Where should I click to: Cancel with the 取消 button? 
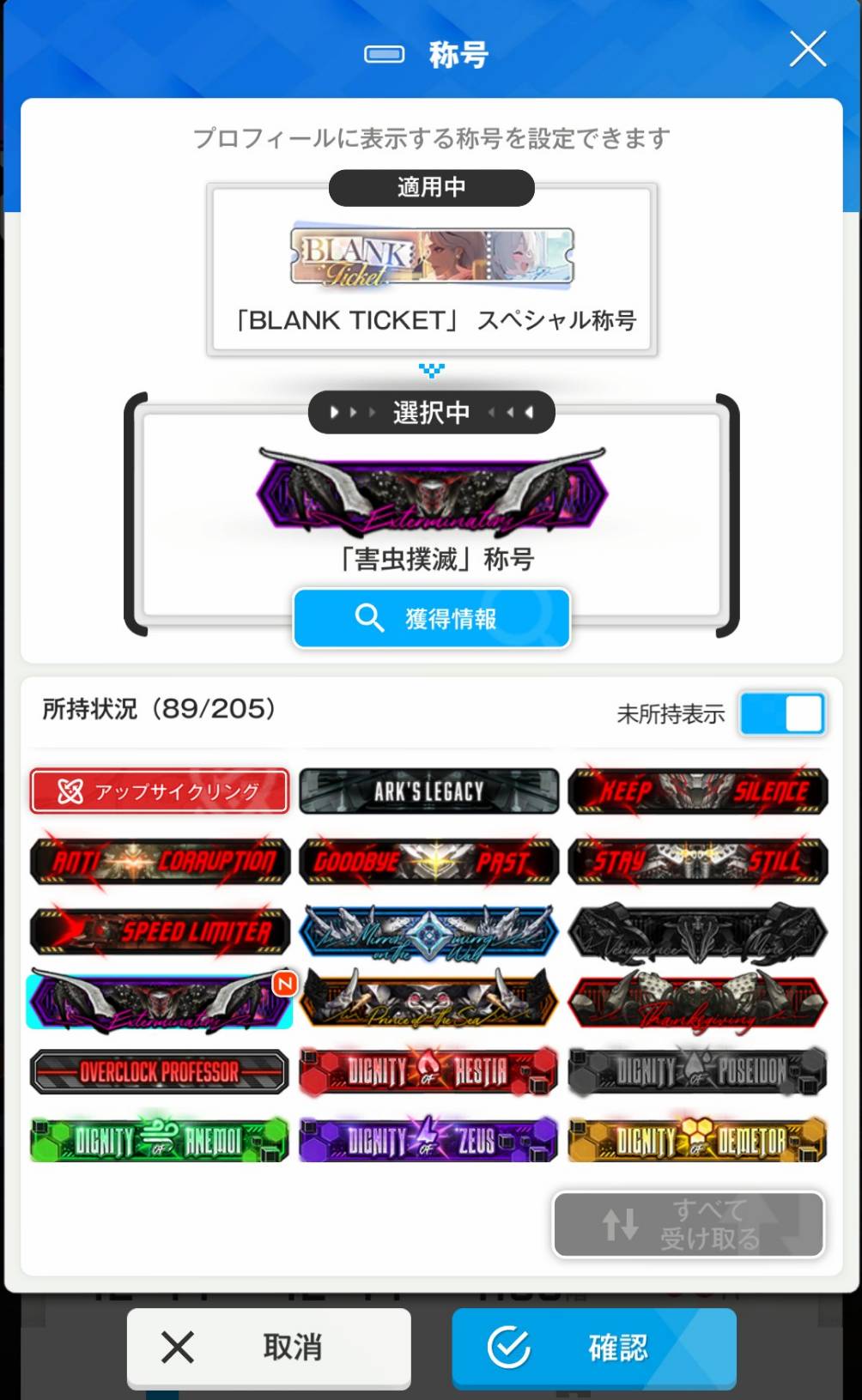click(x=269, y=1347)
